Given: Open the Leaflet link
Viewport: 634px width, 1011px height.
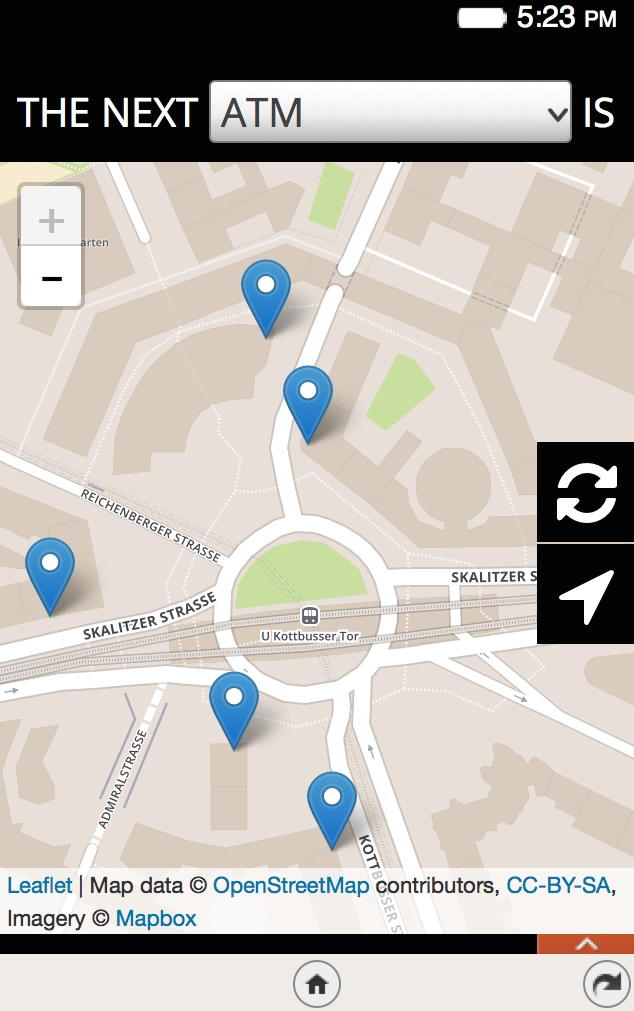Looking at the screenshot, I should [40, 885].
